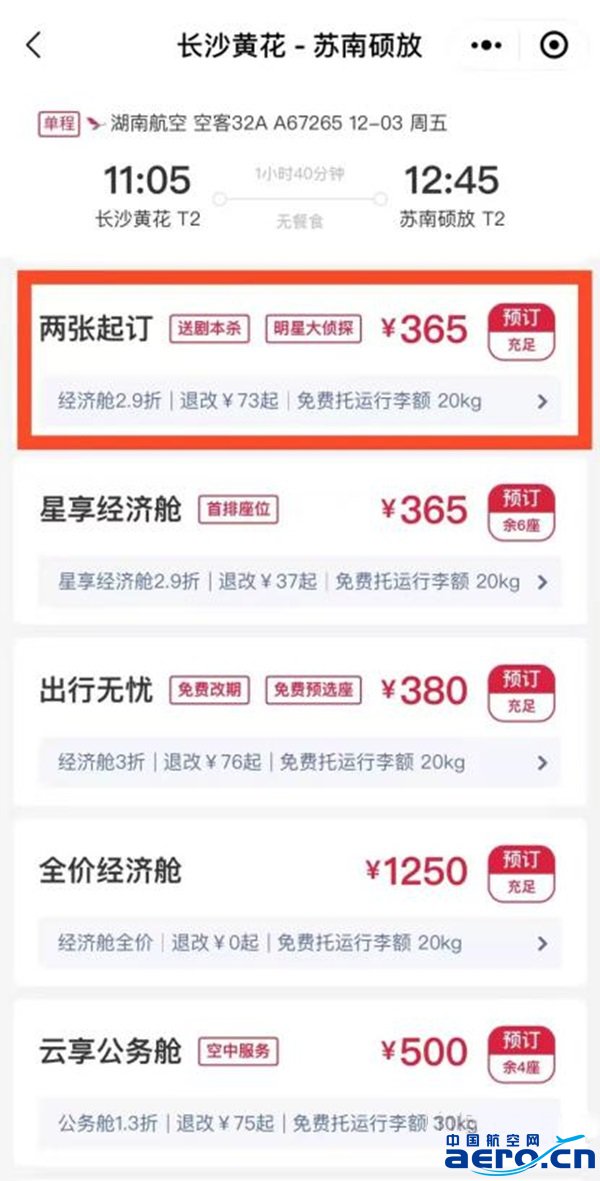Open the mini-program three-dot menu
This screenshot has width=600, height=1181.
tap(486, 45)
